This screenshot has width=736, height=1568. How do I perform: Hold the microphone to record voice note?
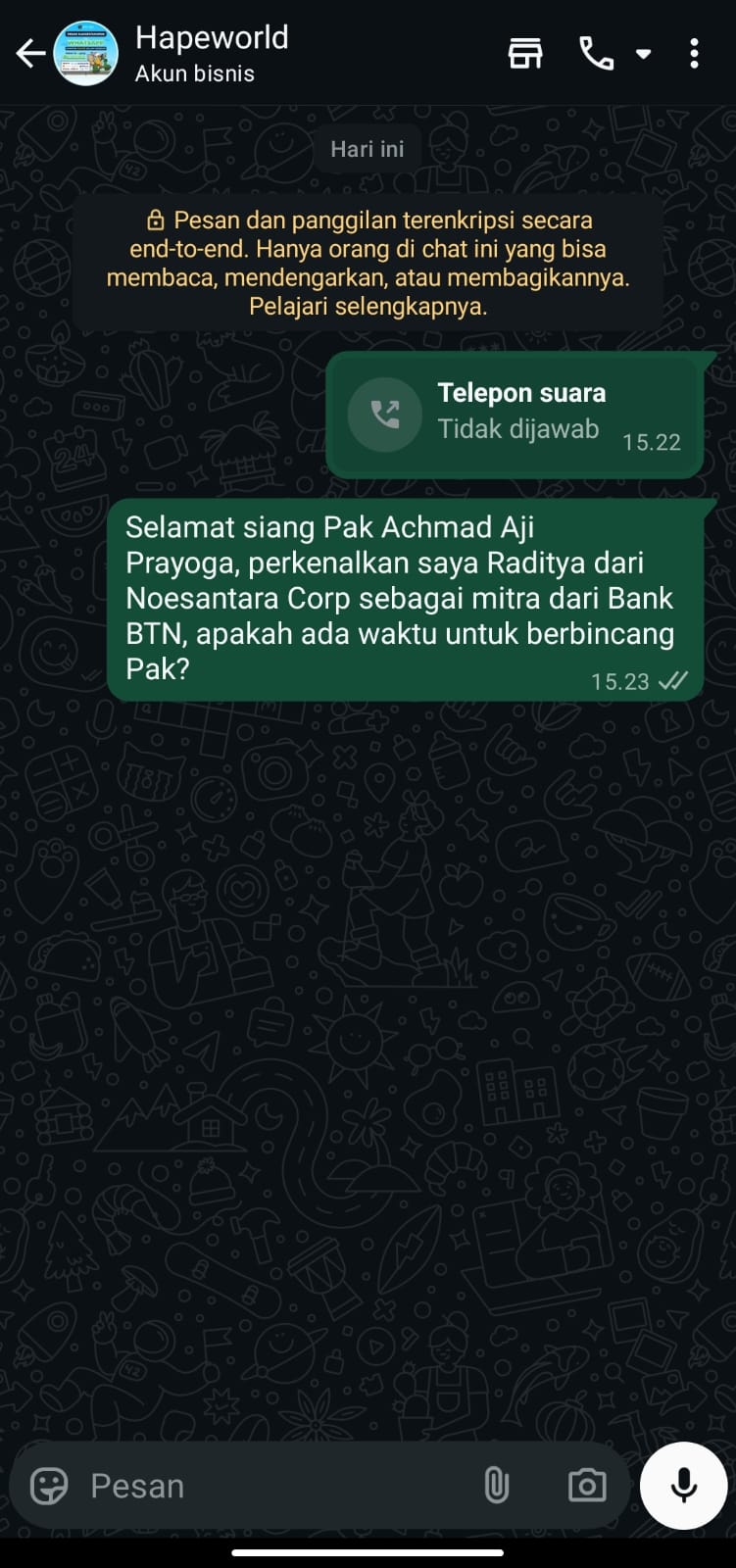(683, 1485)
